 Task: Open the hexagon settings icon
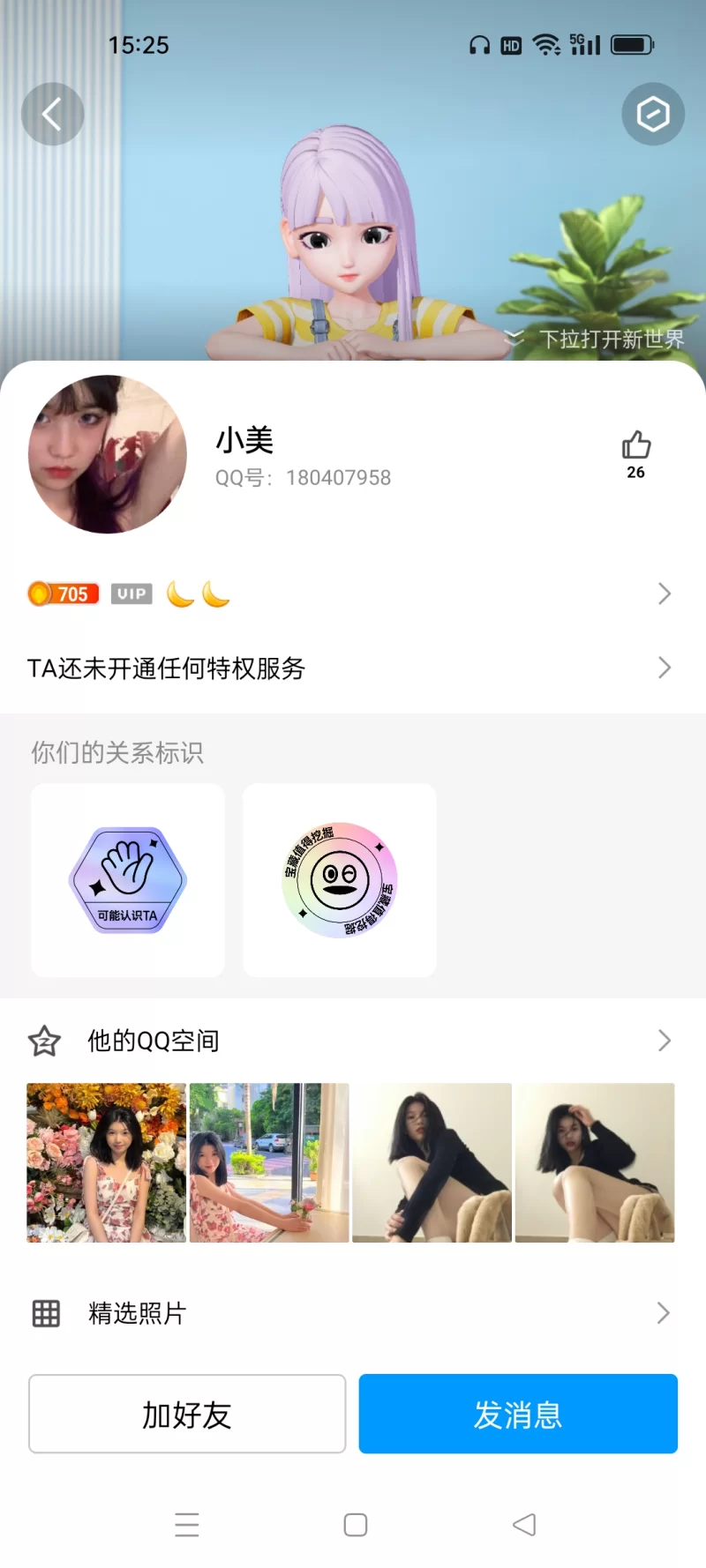(653, 114)
